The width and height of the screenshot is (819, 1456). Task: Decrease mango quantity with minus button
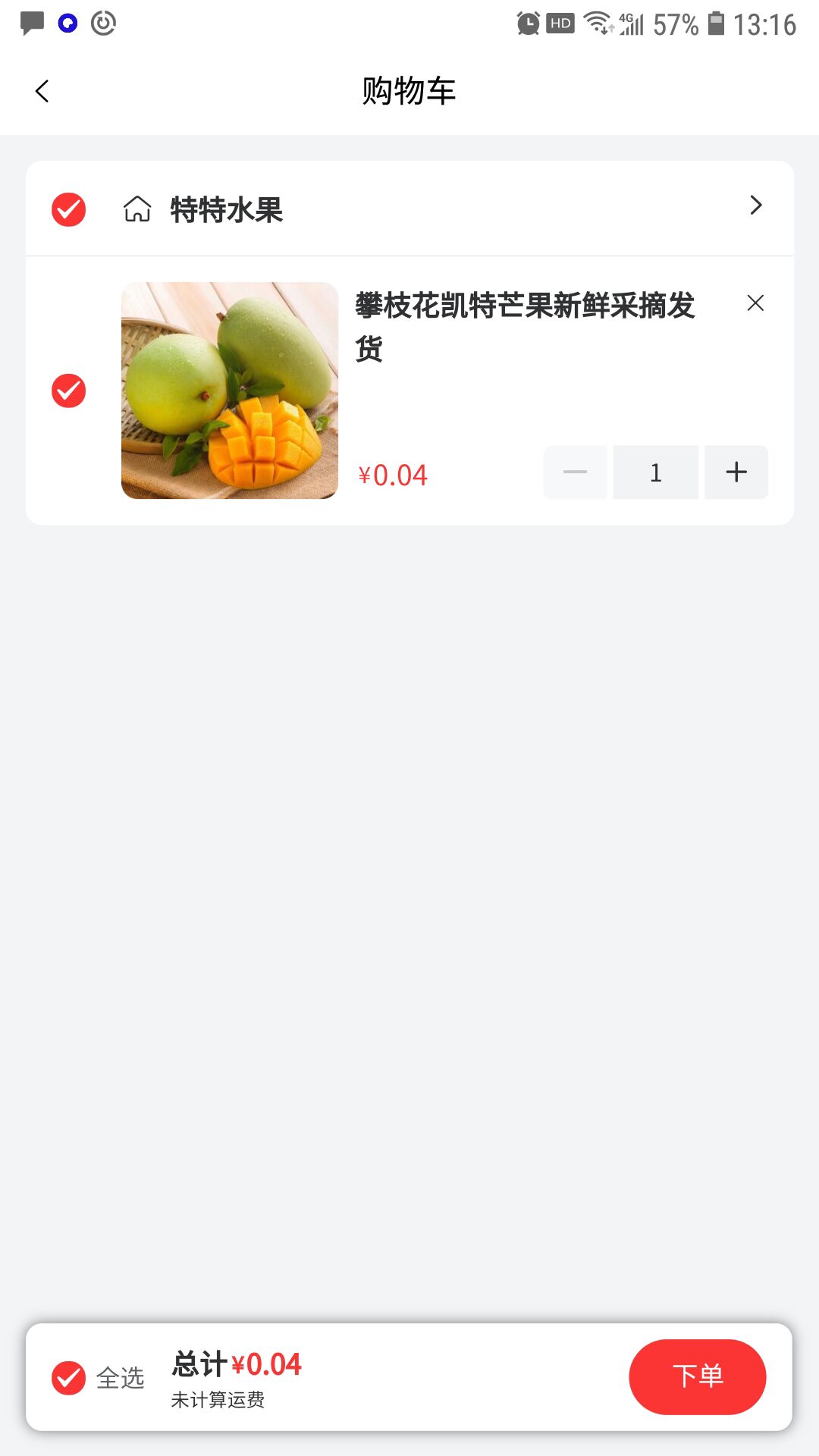pos(575,472)
